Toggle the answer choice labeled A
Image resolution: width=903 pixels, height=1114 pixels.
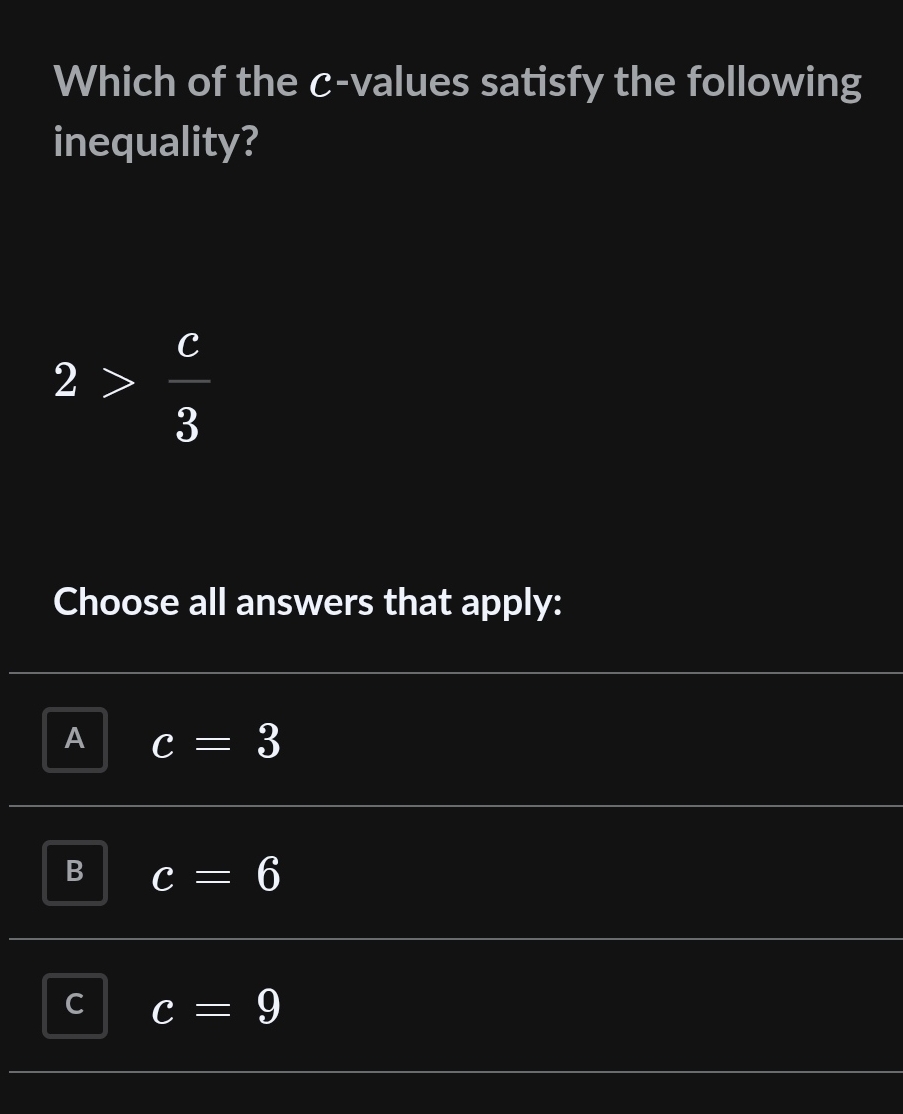pos(74,740)
